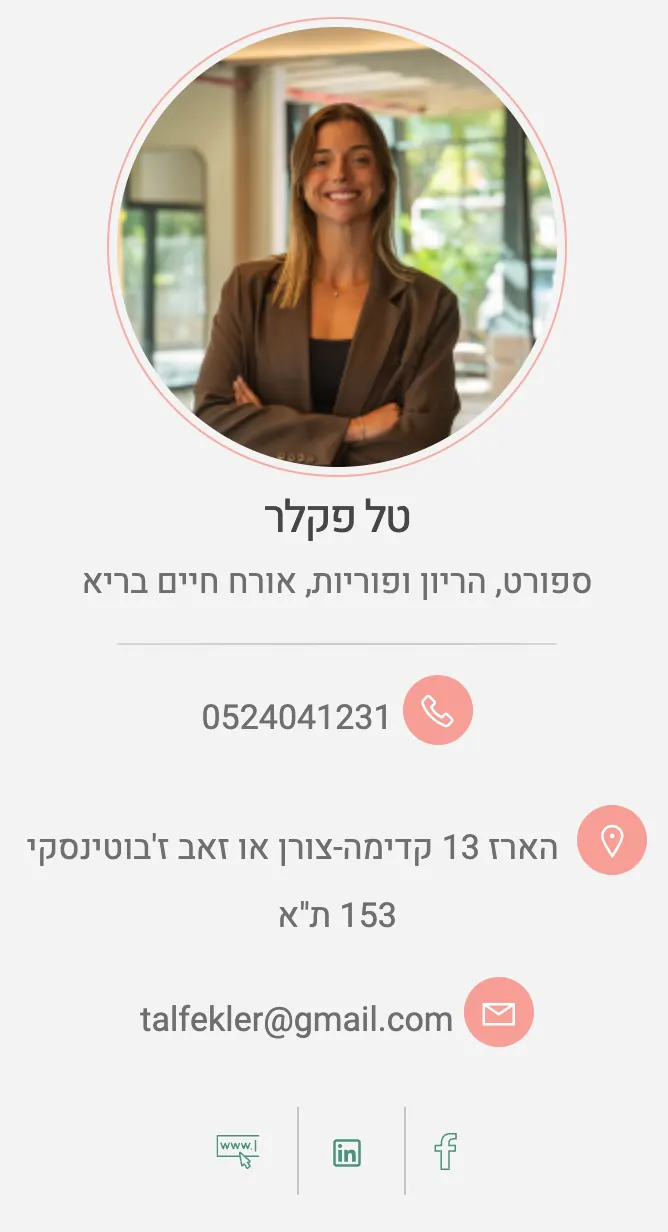Email talfekler@gmail.com

[x=296, y=1019]
